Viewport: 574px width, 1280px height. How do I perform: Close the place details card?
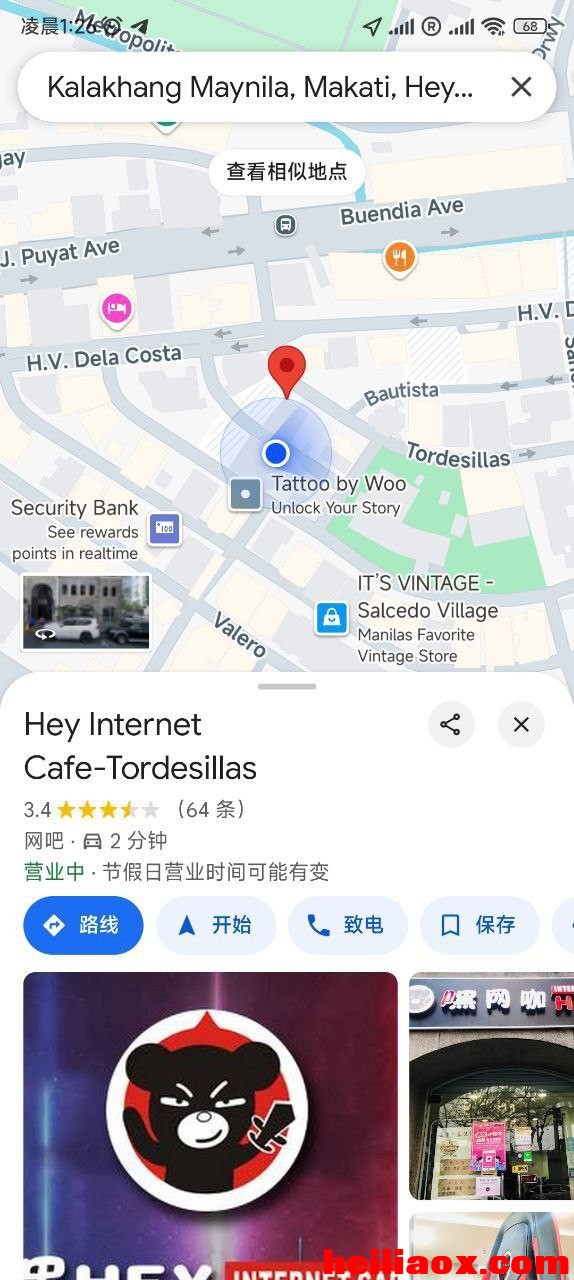coord(521,725)
